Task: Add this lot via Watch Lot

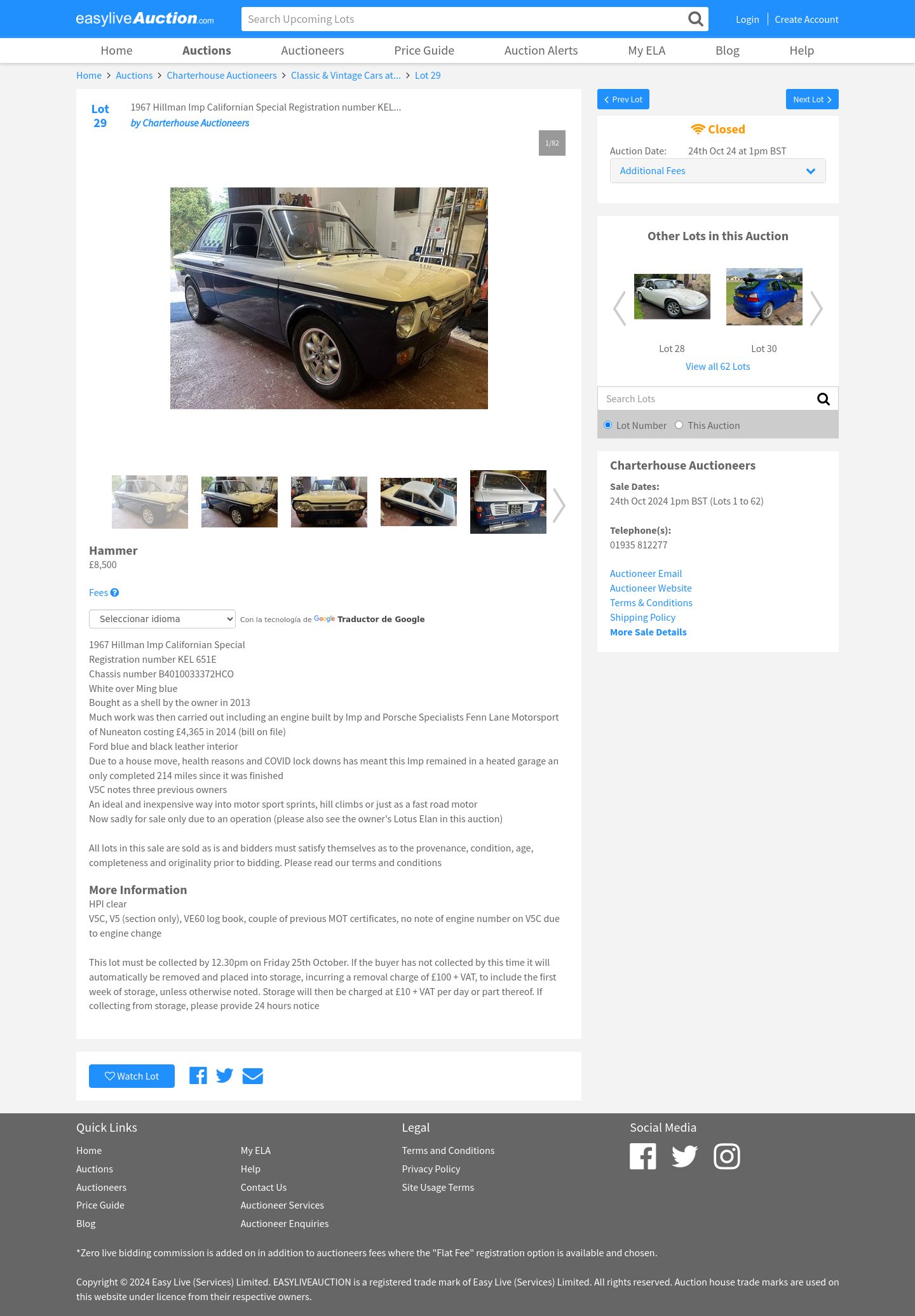Action: coord(132,1076)
